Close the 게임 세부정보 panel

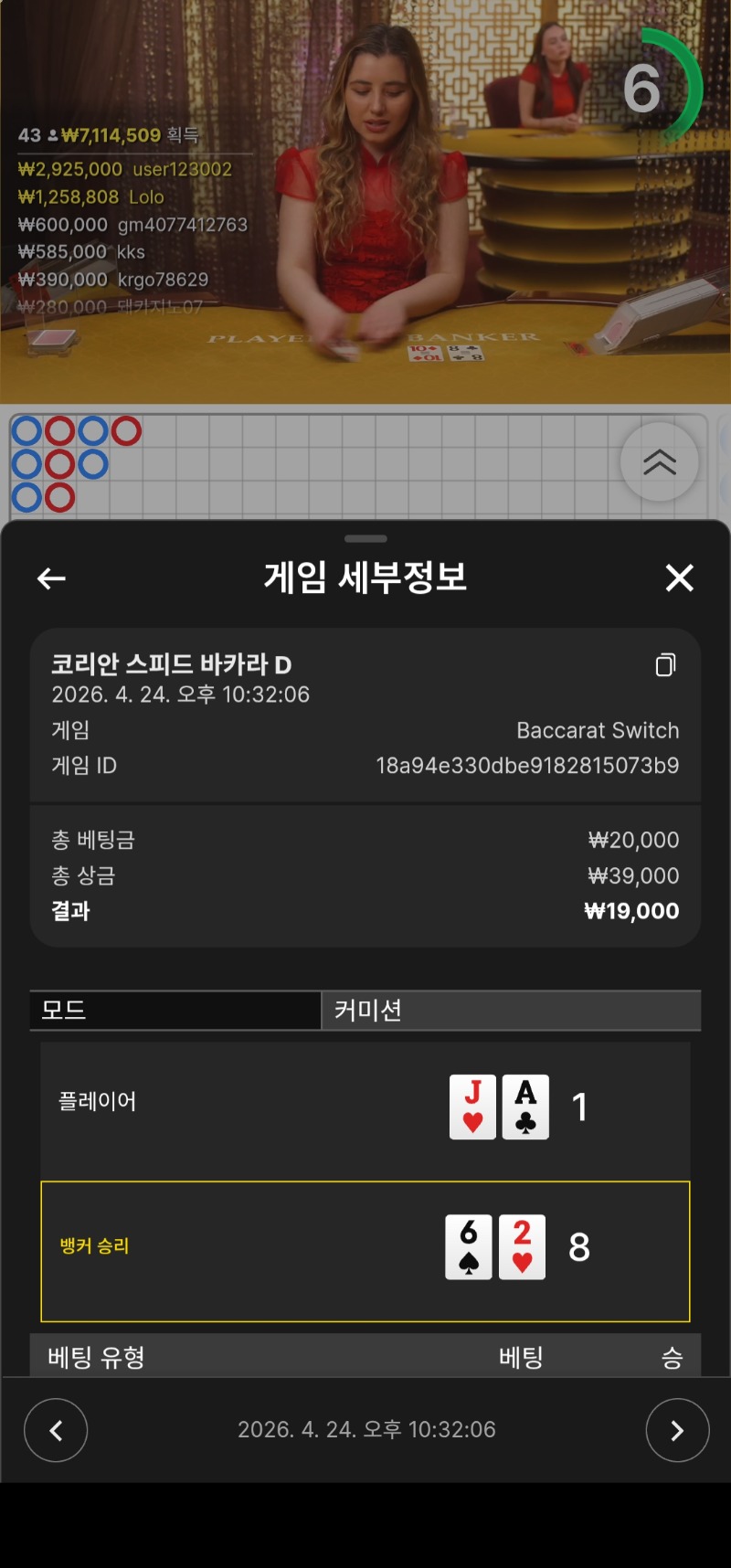coord(679,578)
